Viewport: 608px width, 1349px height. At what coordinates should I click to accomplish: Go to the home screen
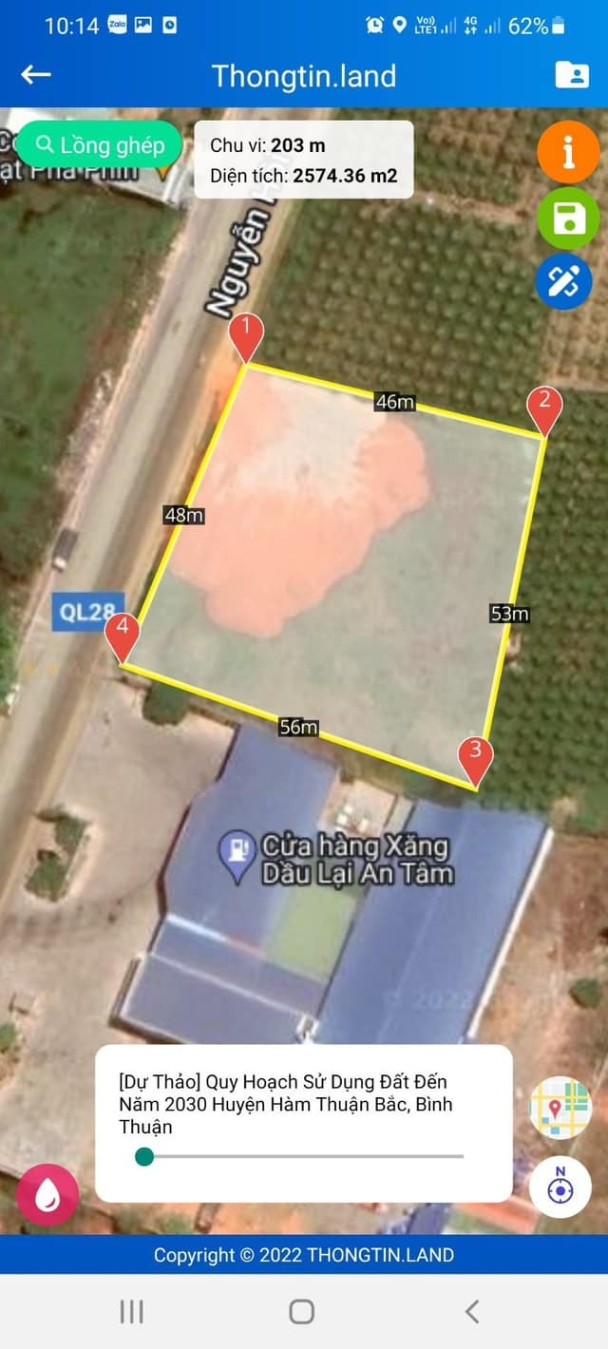pyautogui.click(x=301, y=1312)
